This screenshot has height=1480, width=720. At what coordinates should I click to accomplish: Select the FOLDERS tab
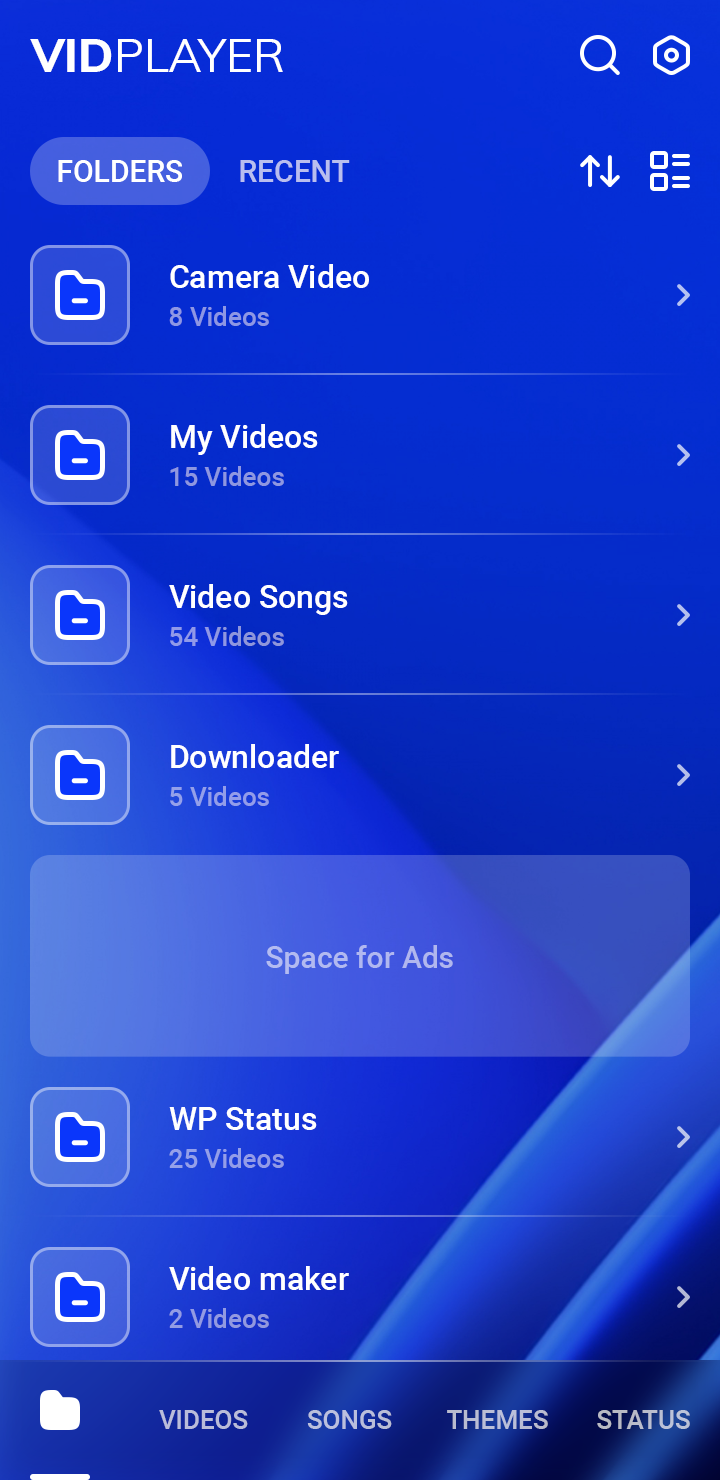tap(119, 171)
